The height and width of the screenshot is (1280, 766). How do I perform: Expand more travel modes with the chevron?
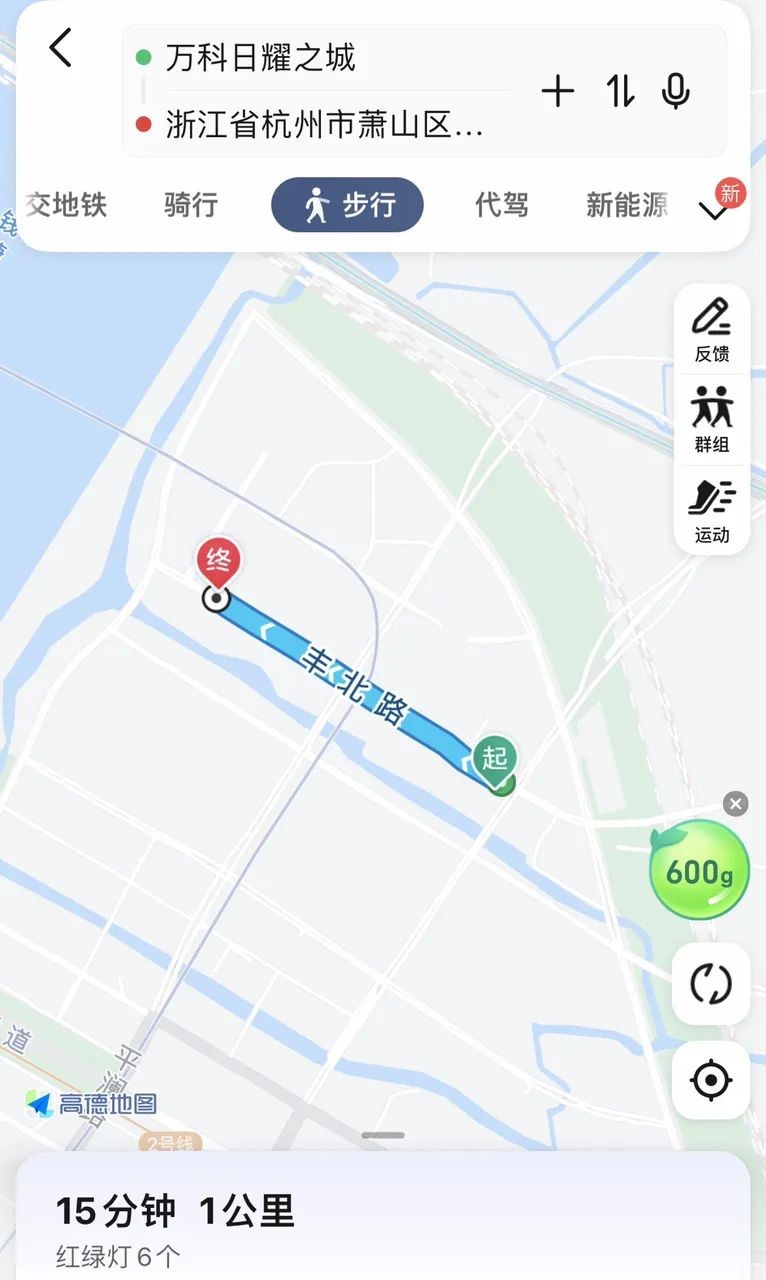714,211
